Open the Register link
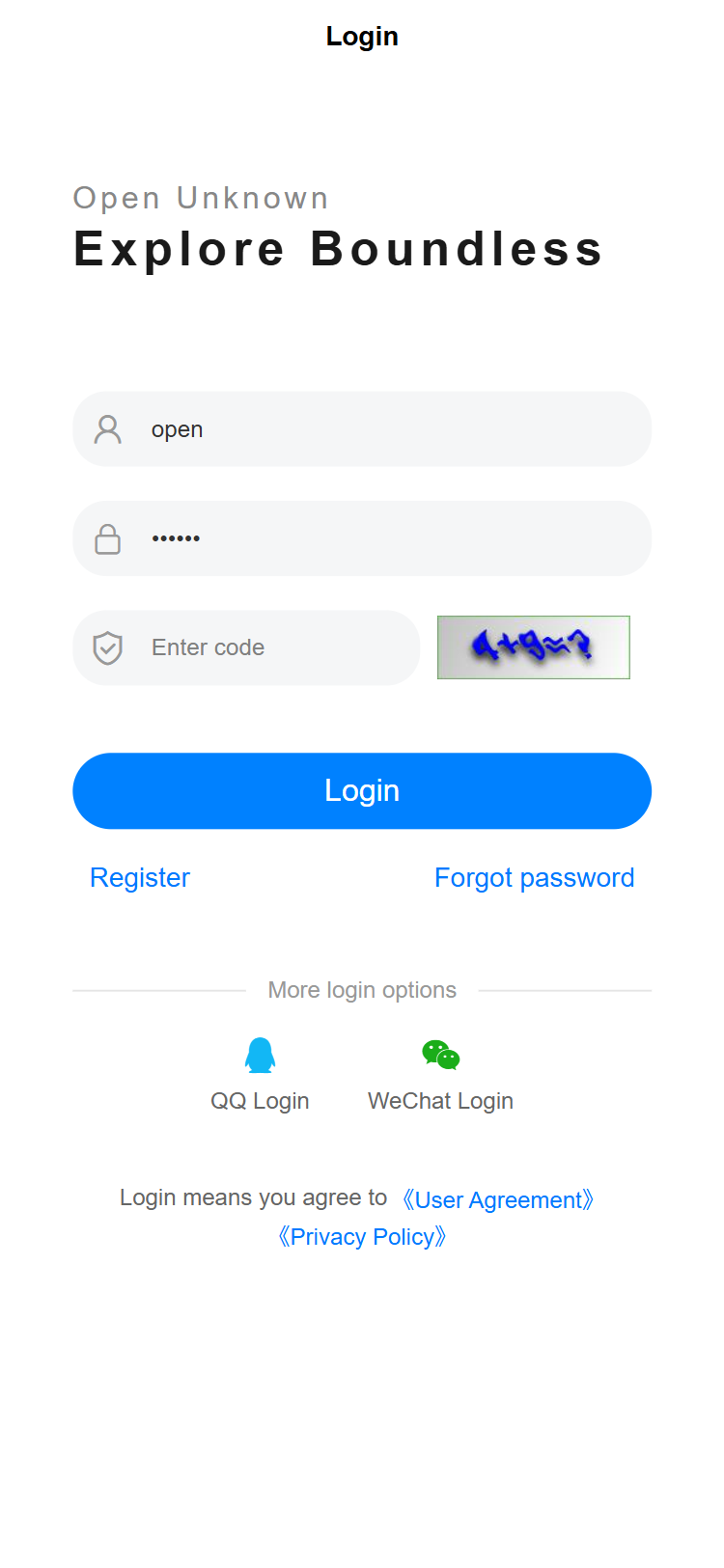This screenshot has width=724, height=1568. pyautogui.click(x=140, y=878)
